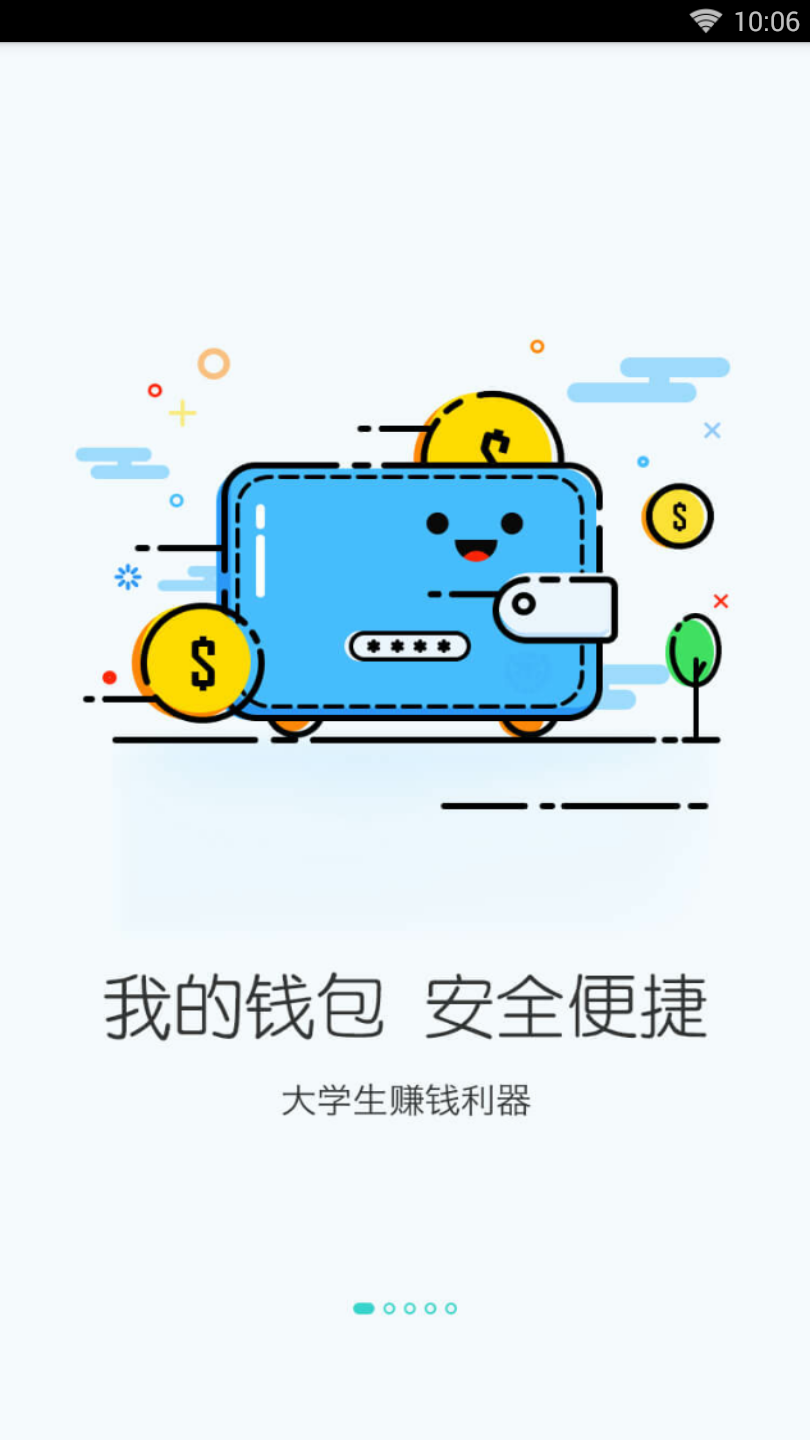Image resolution: width=810 pixels, height=1440 pixels.
Task: Select the large dollar coin on the left
Action: pos(199,658)
